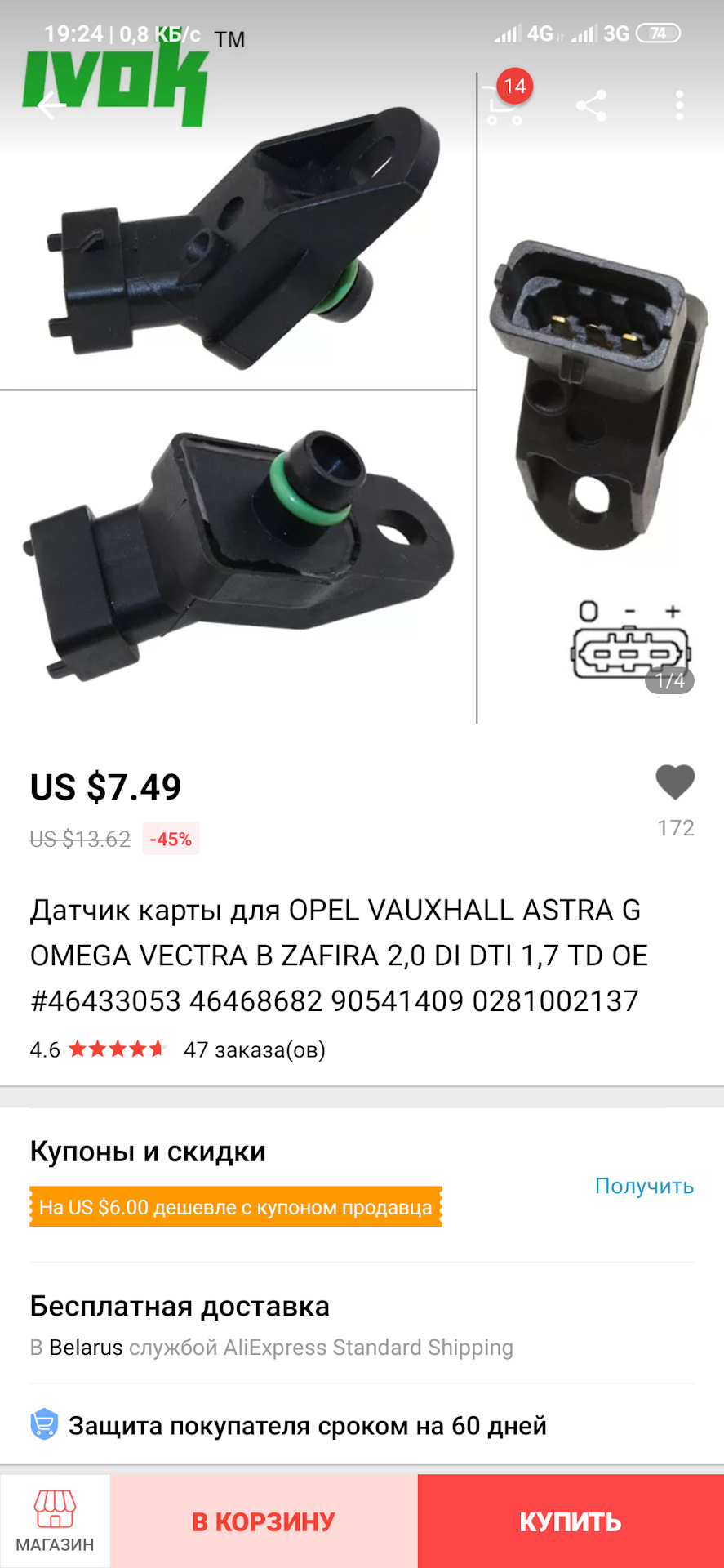Tap the Купоны и скидки section header
Viewport: 724px width, 1568px height.
pyautogui.click(x=147, y=1151)
